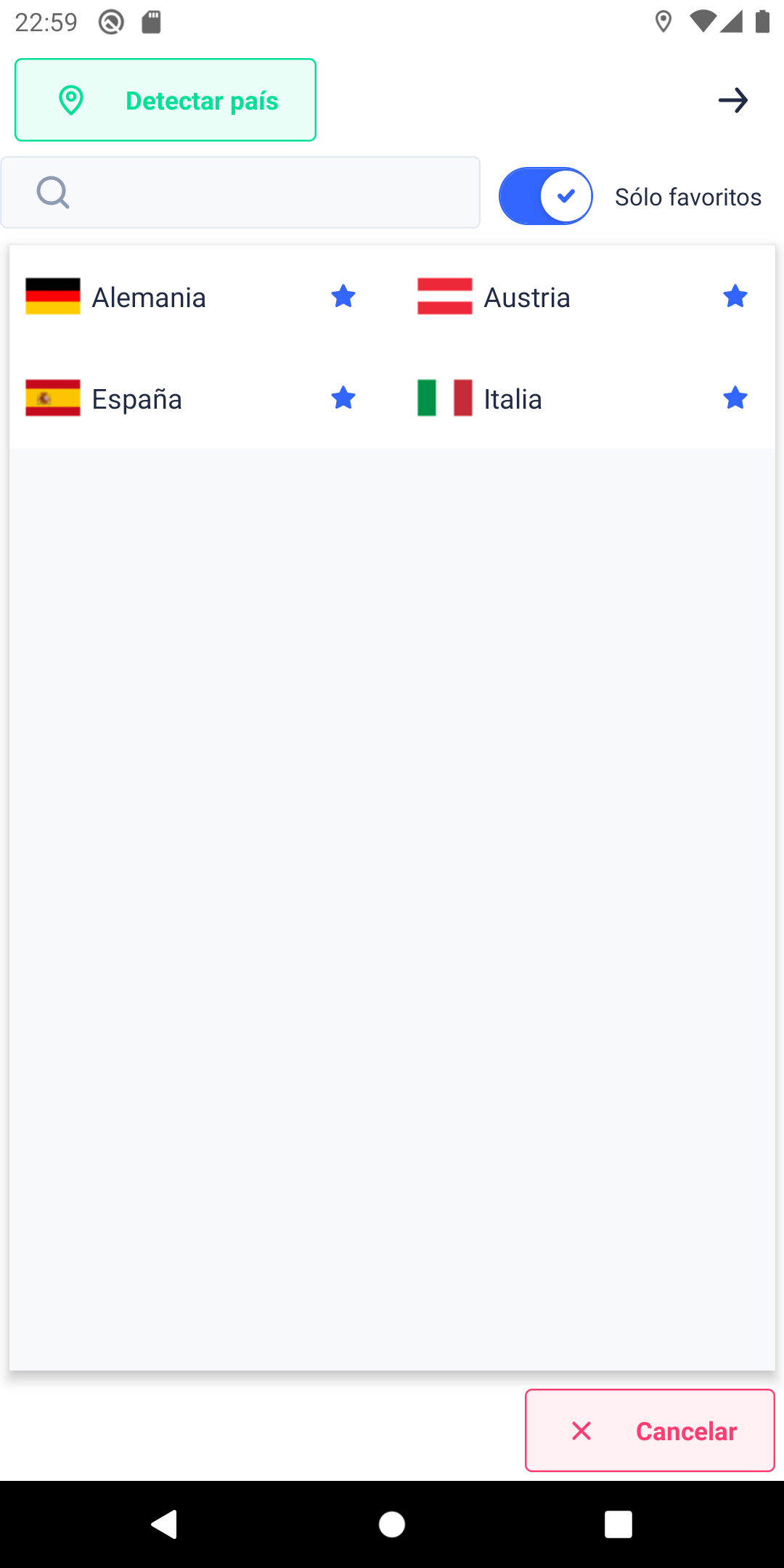Viewport: 784px width, 1568px height.
Task: Toggle the star next to España
Action: pyautogui.click(x=343, y=398)
